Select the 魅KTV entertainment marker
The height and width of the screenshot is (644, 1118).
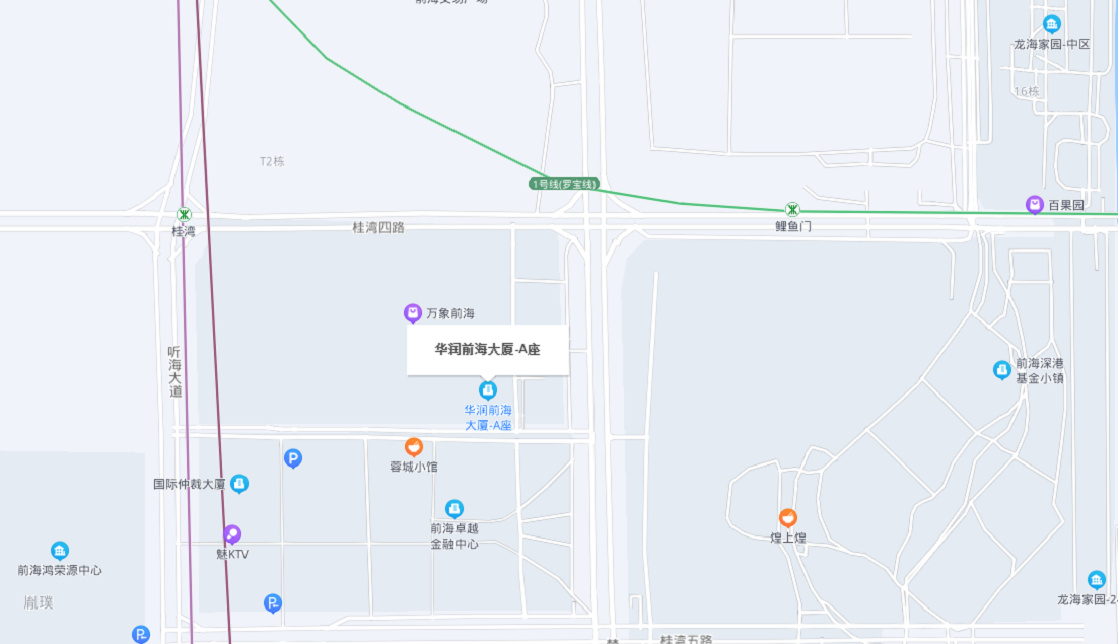coord(232,535)
